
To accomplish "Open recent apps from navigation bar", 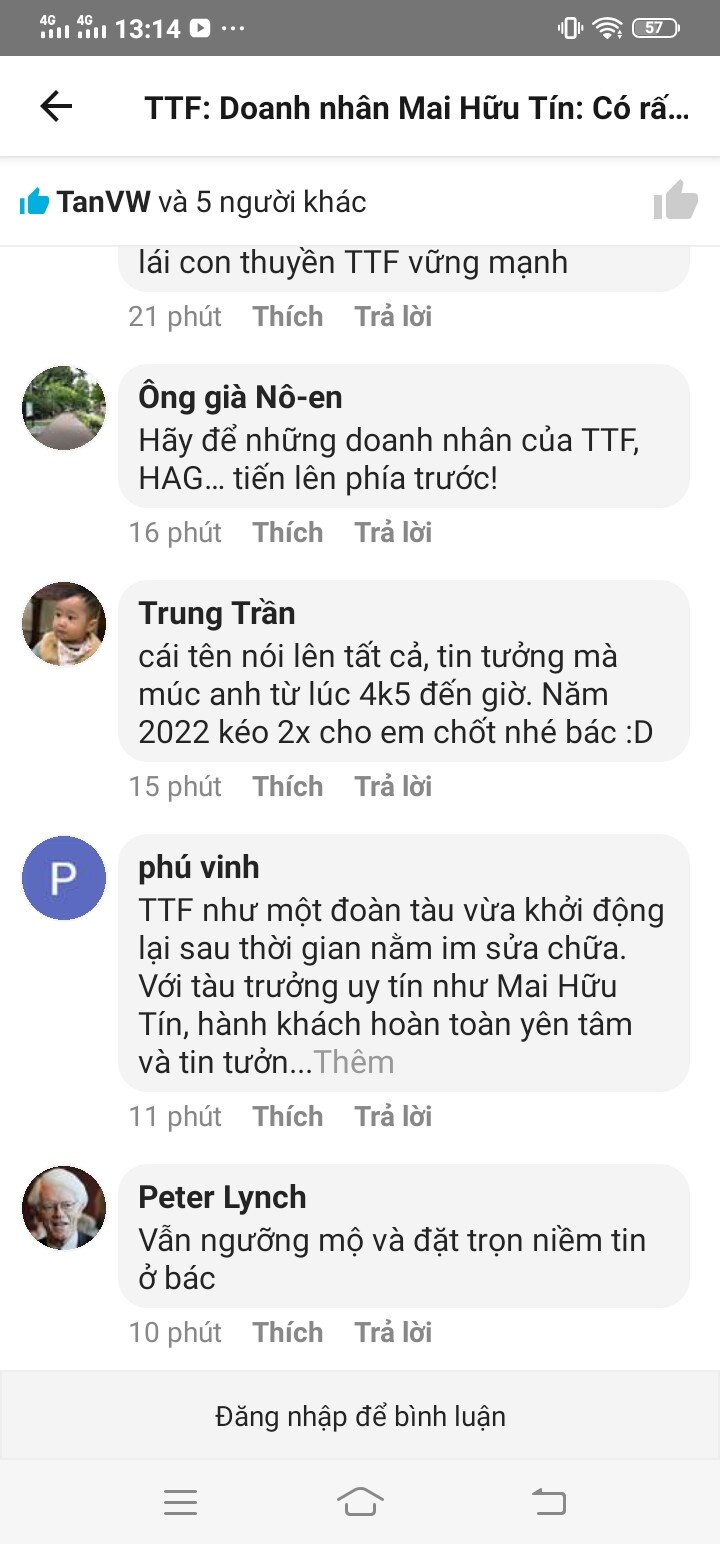I will tap(180, 1501).
